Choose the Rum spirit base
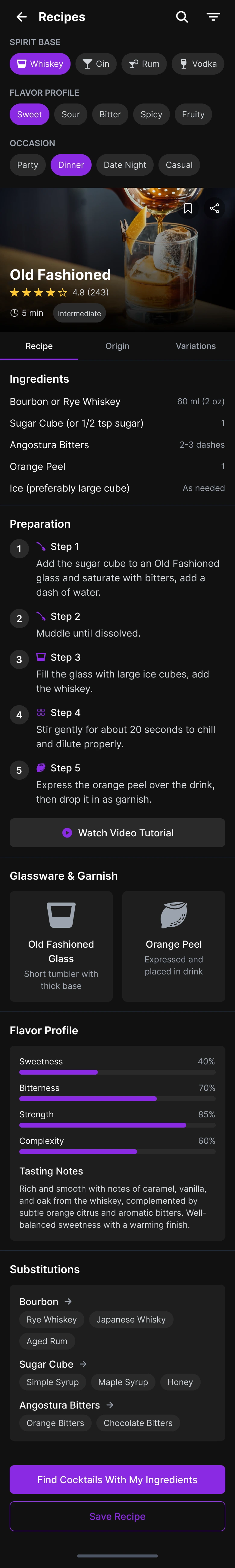Screen dimensions: 235x1568 pos(144,64)
